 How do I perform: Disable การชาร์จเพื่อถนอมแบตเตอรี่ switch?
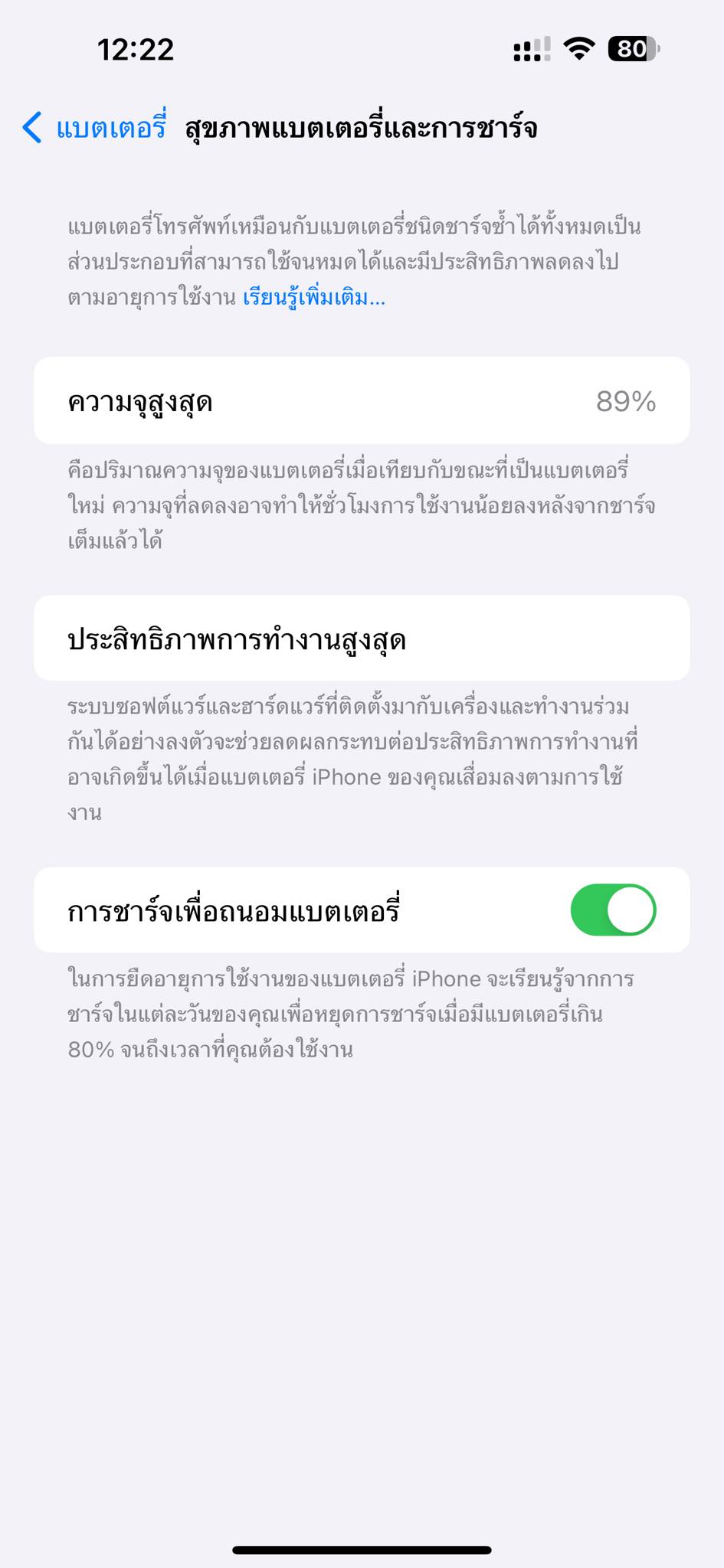pos(613,910)
